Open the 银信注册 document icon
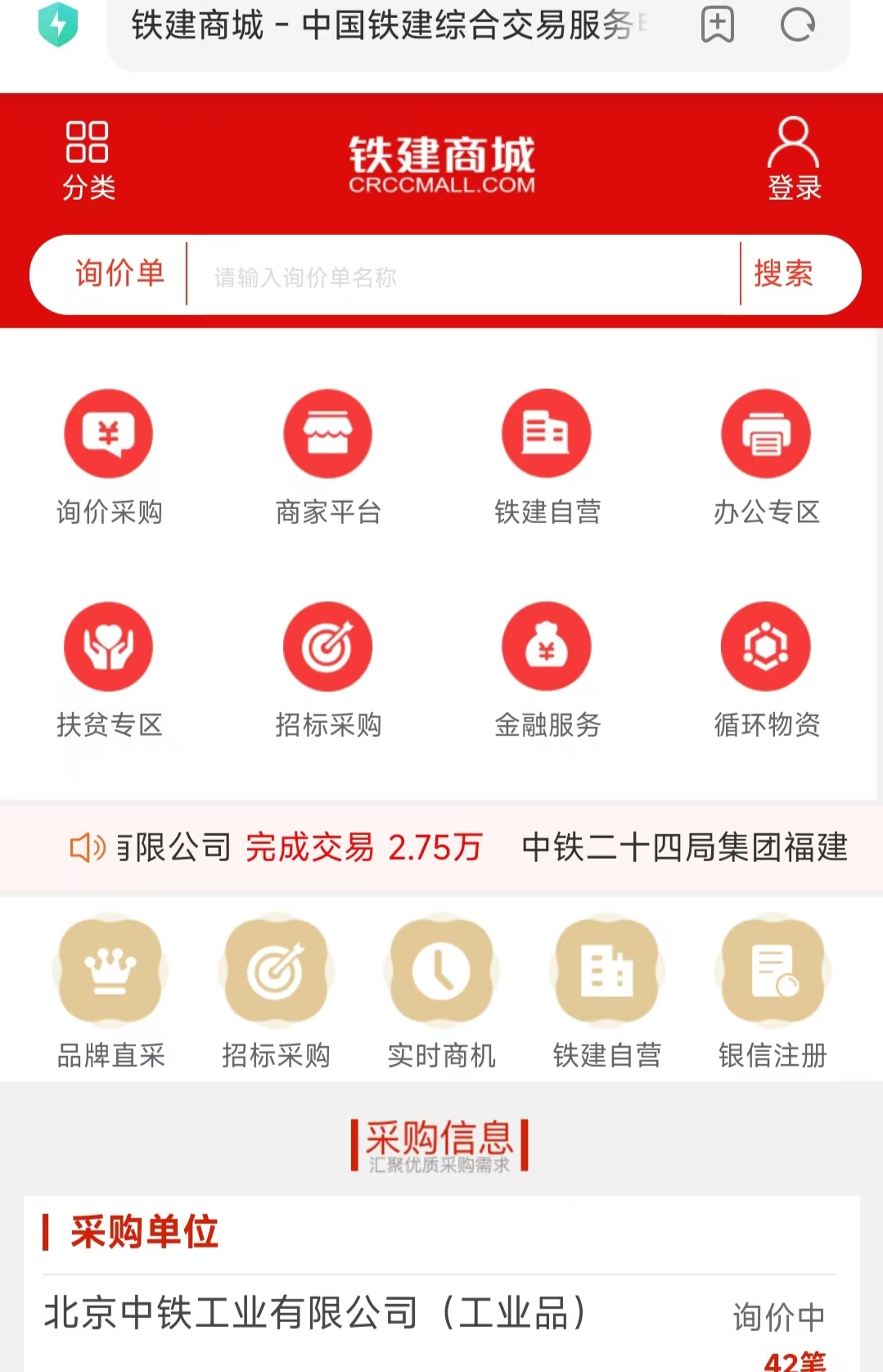 [x=770, y=970]
